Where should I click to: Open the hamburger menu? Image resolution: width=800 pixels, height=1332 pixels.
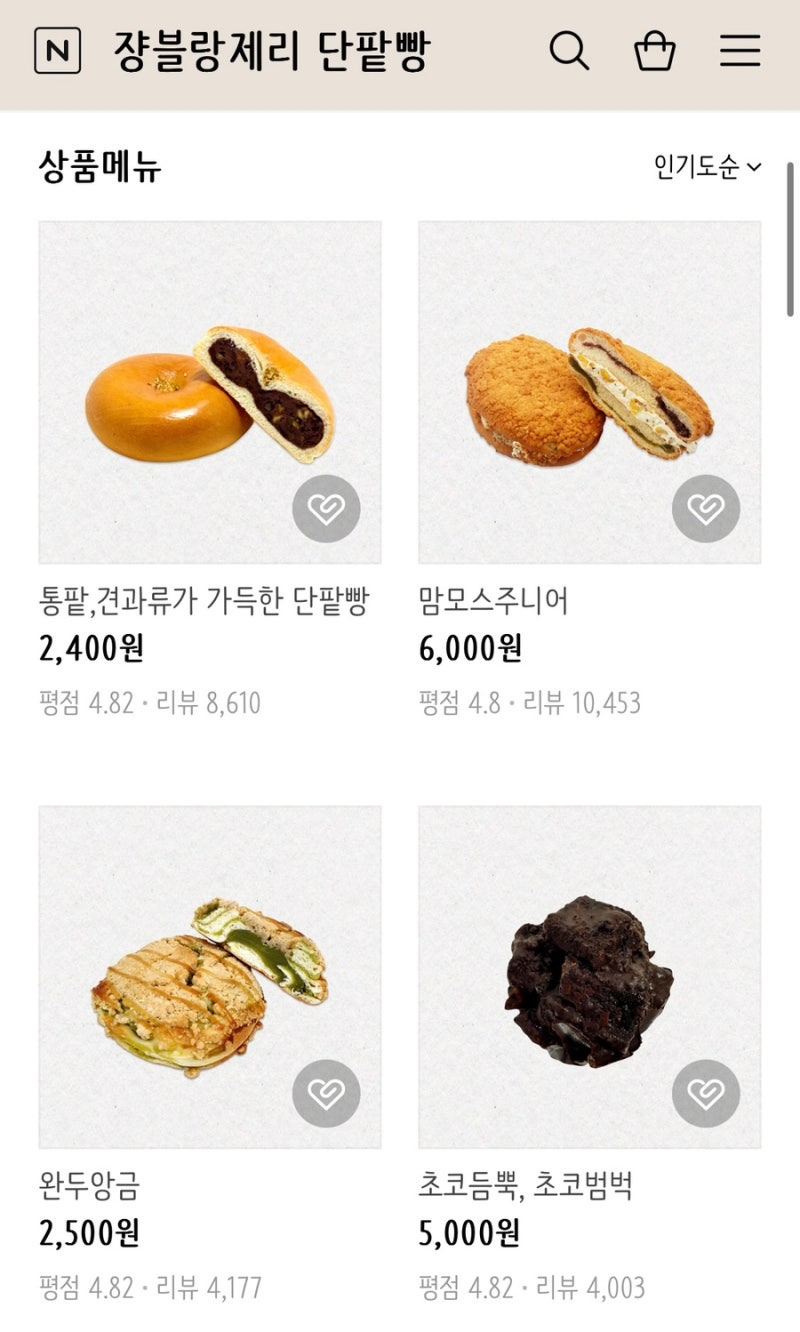pyautogui.click(x=740, y=51)
